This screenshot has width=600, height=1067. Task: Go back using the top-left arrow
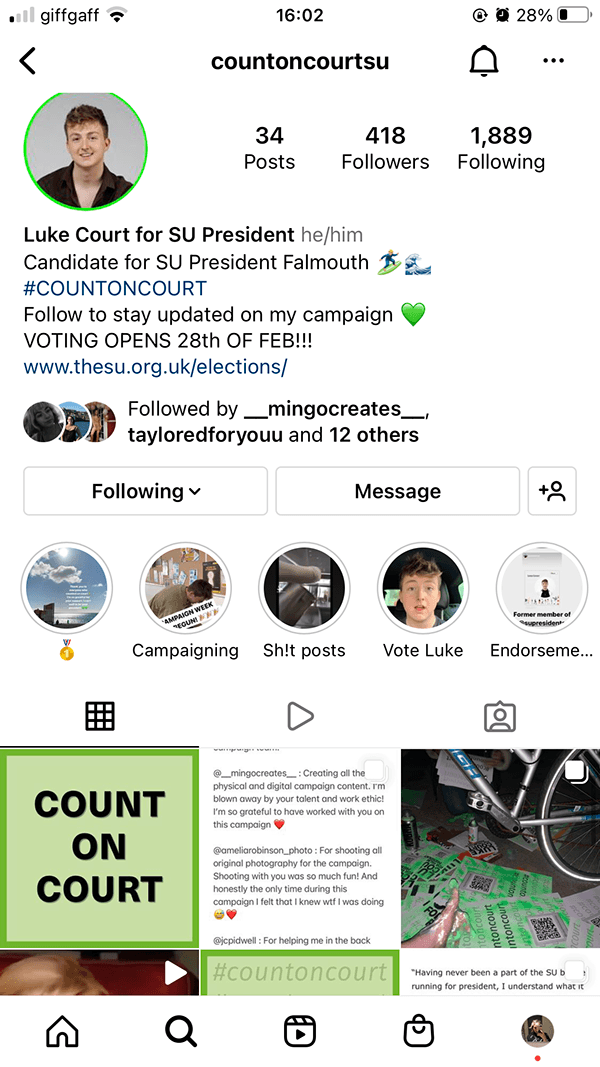click(x=28, y=61)
